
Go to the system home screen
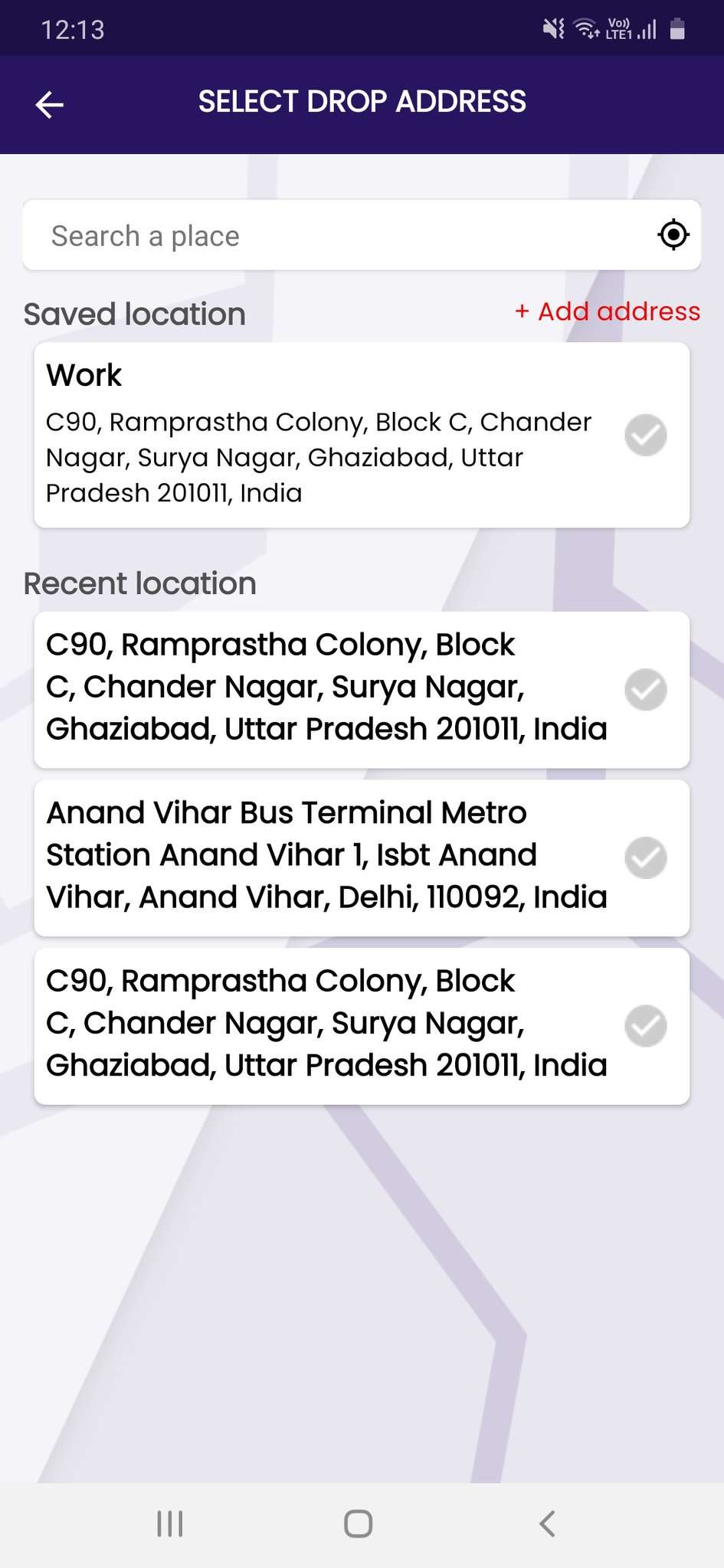tap(359, 1524)
